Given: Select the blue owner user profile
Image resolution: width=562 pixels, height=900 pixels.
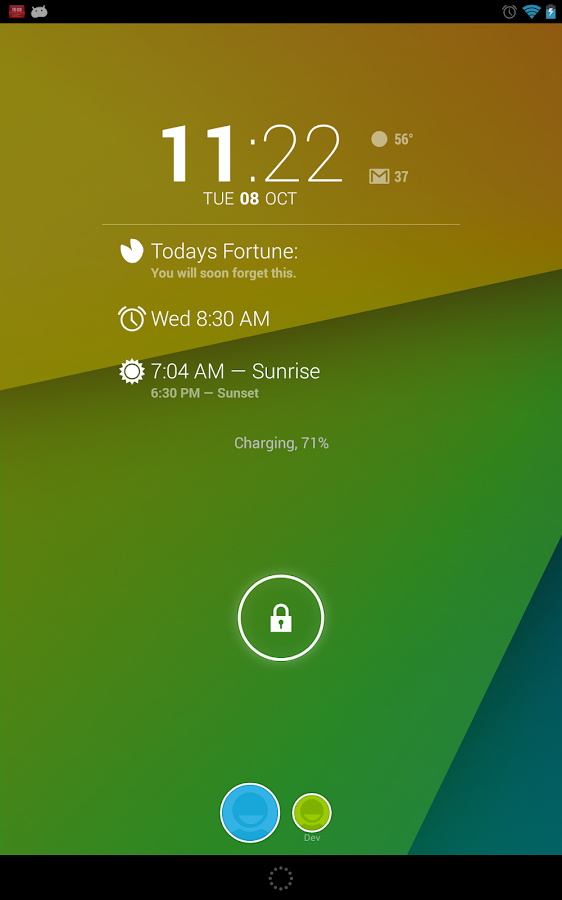Looking at the screenshot, I should pyautogui.click(x=250, y=813).
